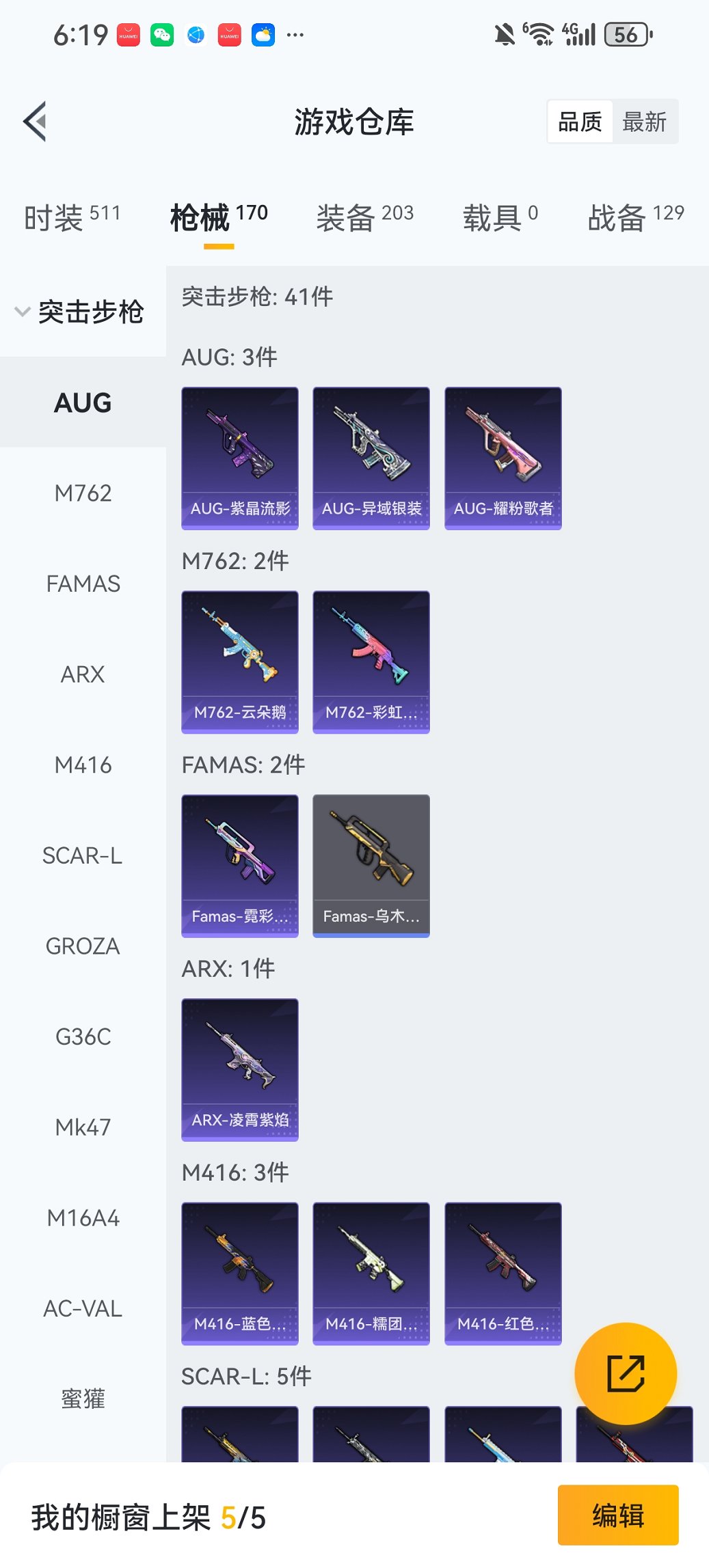Screen dimensions: 709x1568
Task: Jump to FAMAS in the sidebar
Action: (x=83, y=584)
